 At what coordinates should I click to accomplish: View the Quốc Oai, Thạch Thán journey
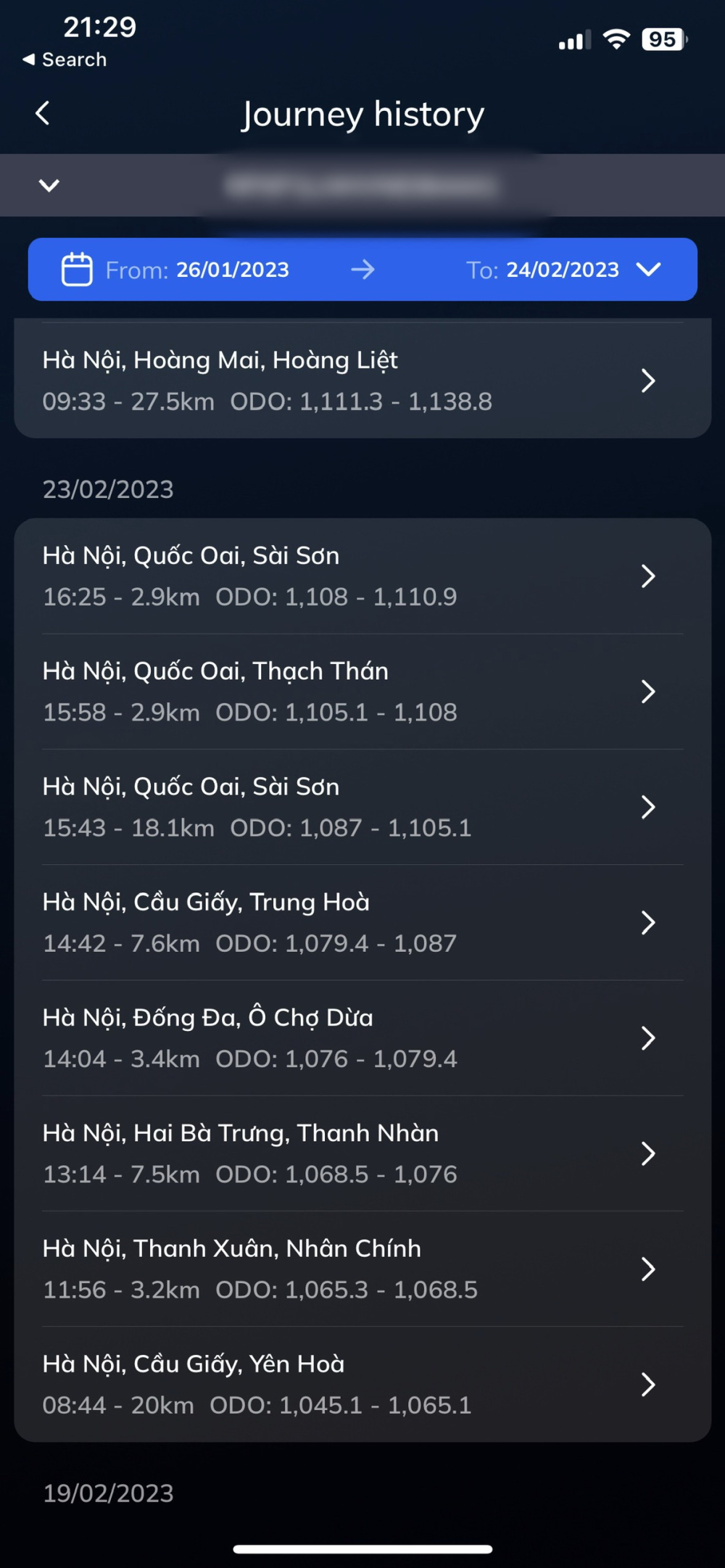point(362,692)
